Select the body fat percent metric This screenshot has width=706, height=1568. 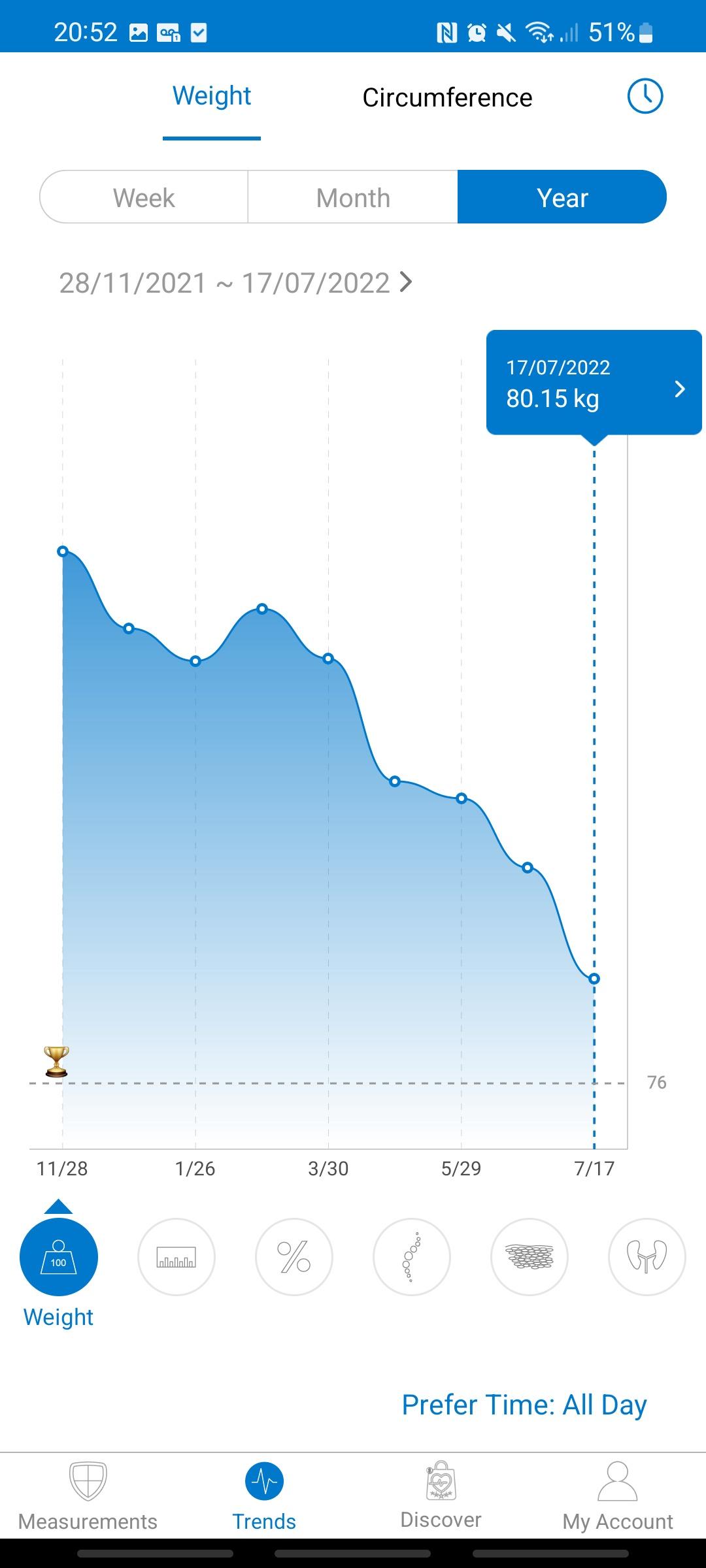(294, 1256)
